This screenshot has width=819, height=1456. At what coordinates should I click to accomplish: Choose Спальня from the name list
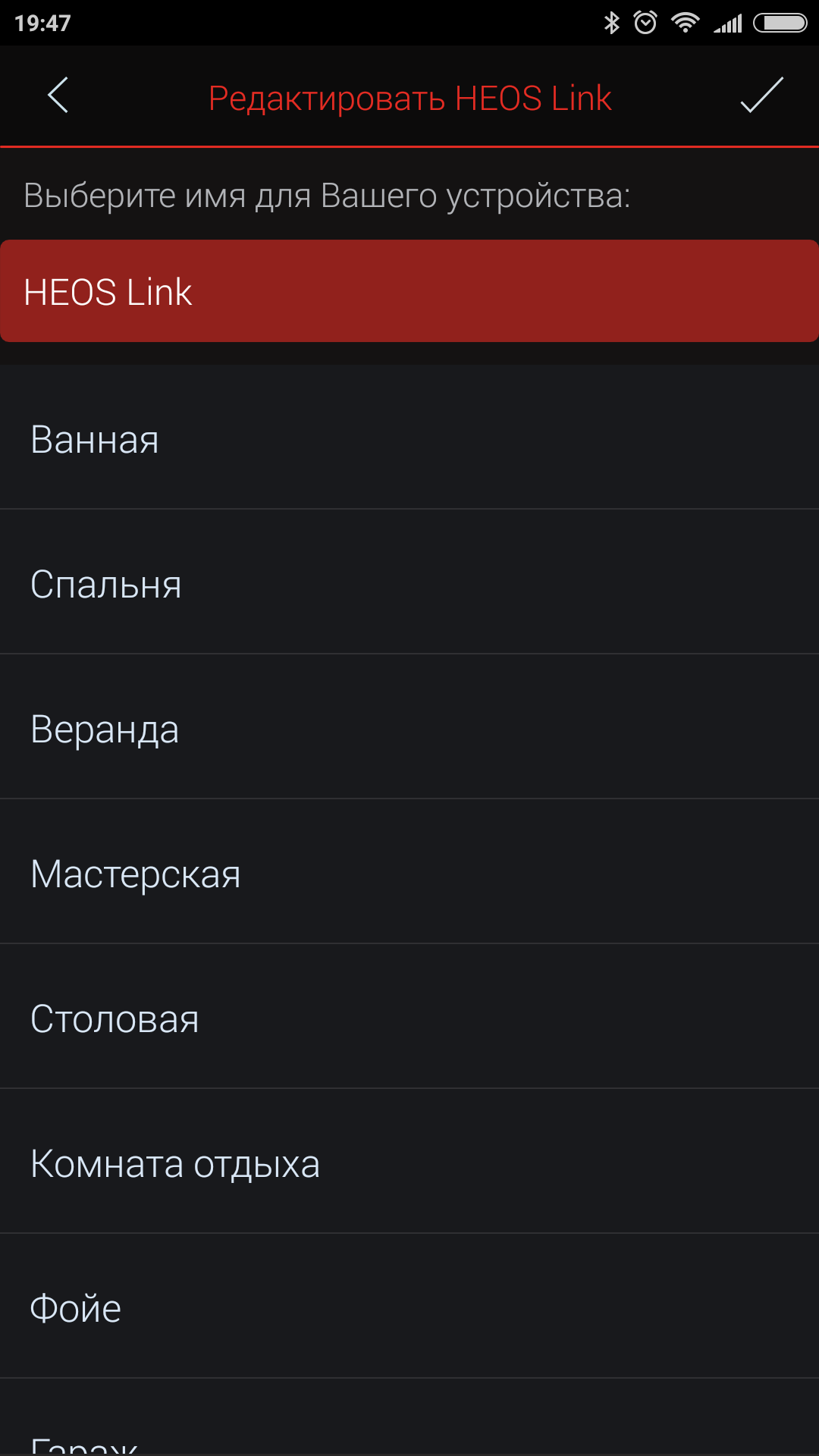pos(409,583)
